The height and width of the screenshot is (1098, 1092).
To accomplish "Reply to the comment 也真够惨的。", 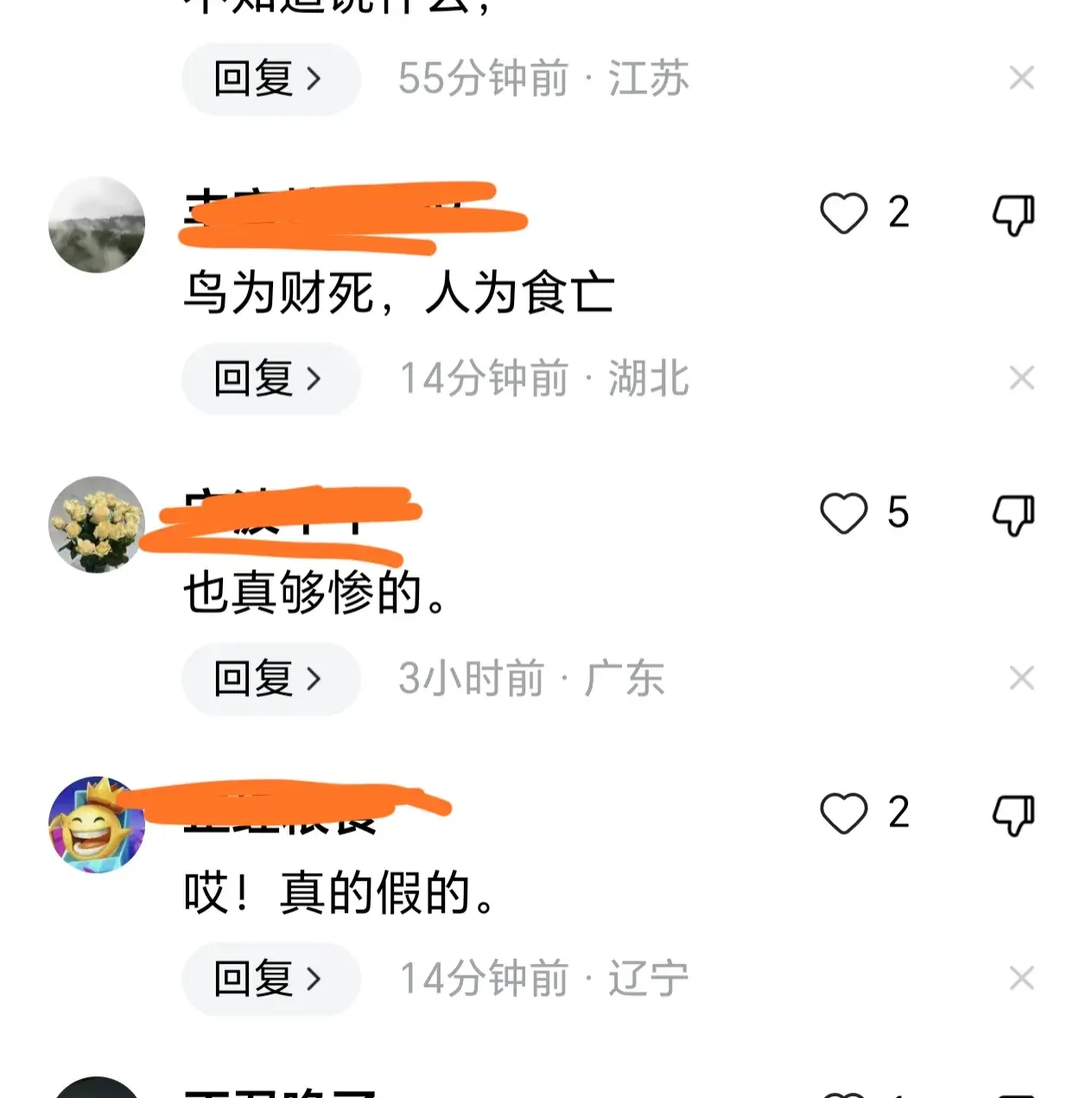I will [x=270, y=678].
